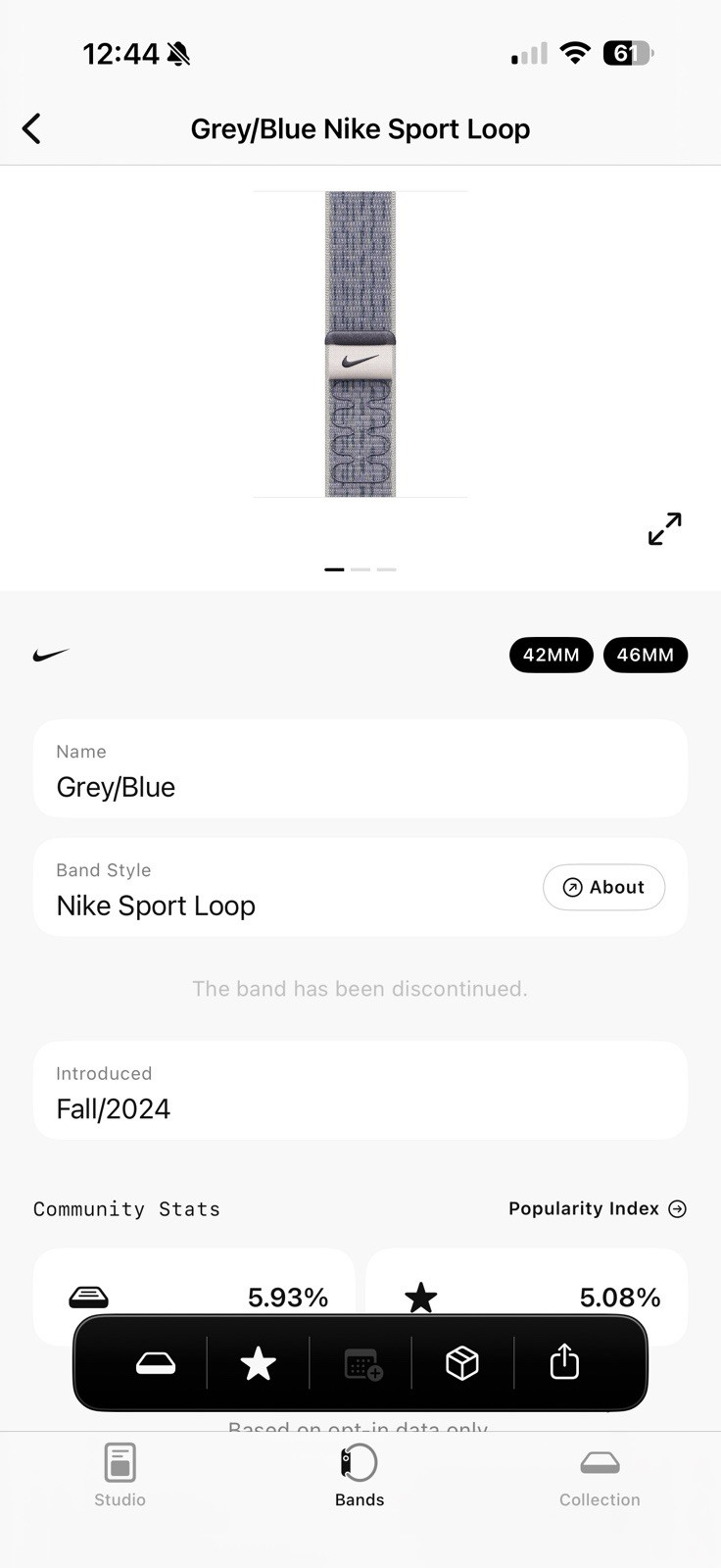Screen dimensions: 721x1568
Task: Open the Popularity Index
Action: point(598,1208)
